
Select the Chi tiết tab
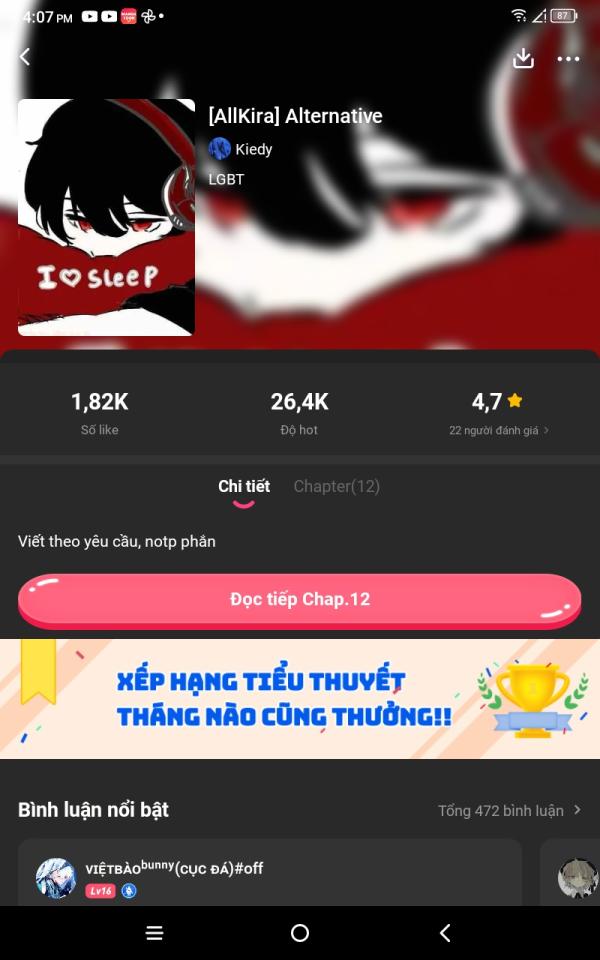pos(244,487)
